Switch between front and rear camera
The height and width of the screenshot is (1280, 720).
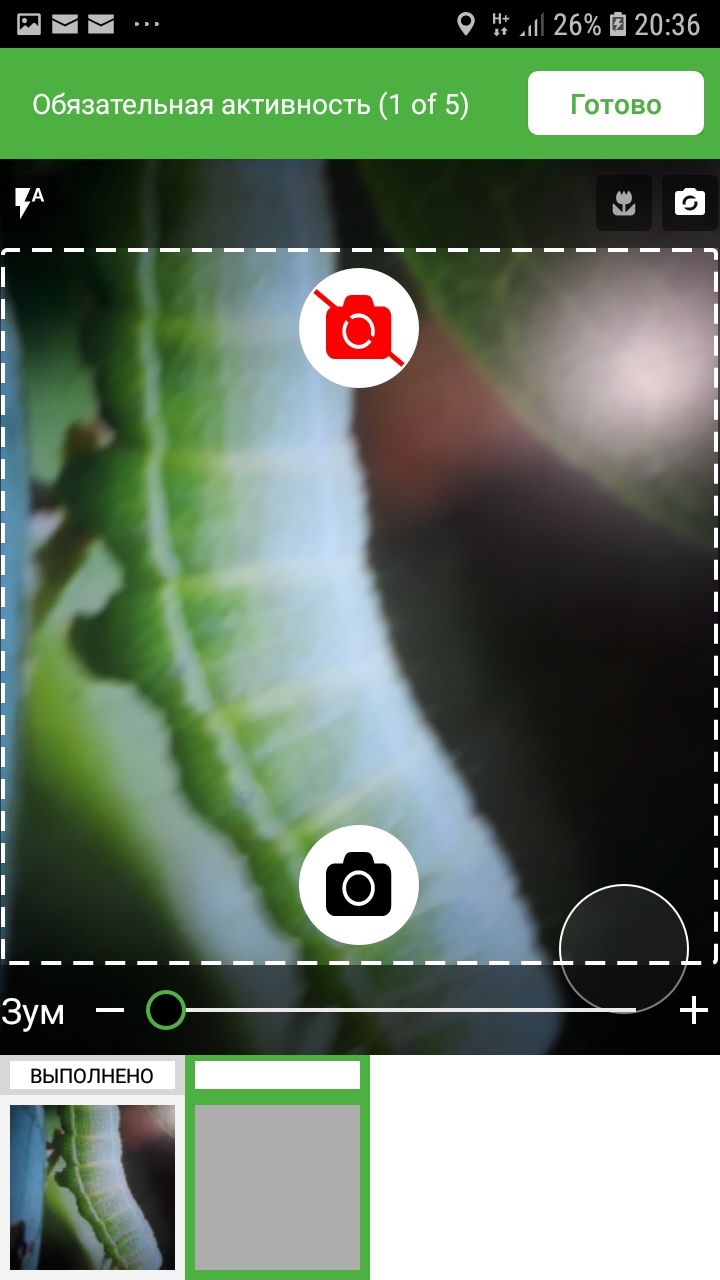point(689,204)
